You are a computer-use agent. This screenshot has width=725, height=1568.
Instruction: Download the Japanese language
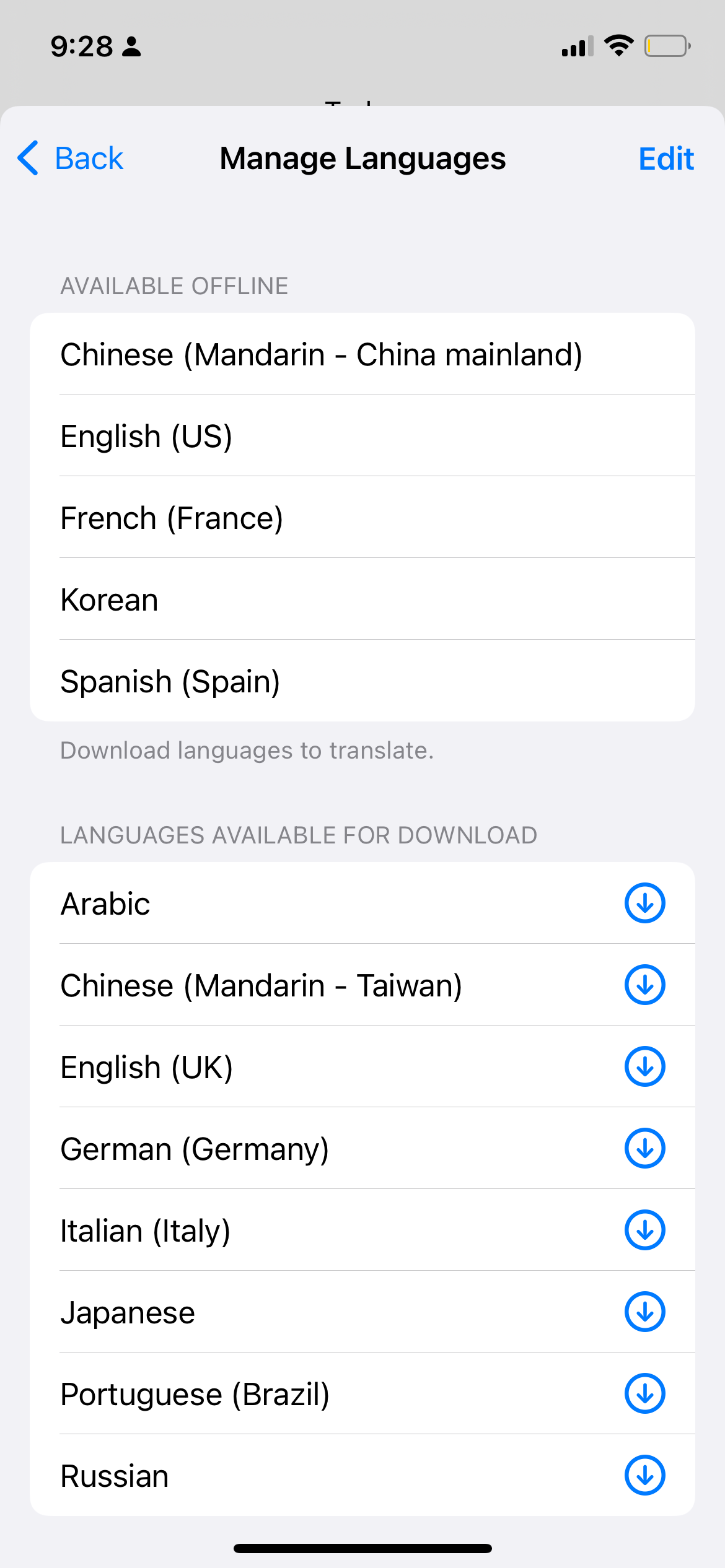pyautogui.click(x=644, y=1312)
